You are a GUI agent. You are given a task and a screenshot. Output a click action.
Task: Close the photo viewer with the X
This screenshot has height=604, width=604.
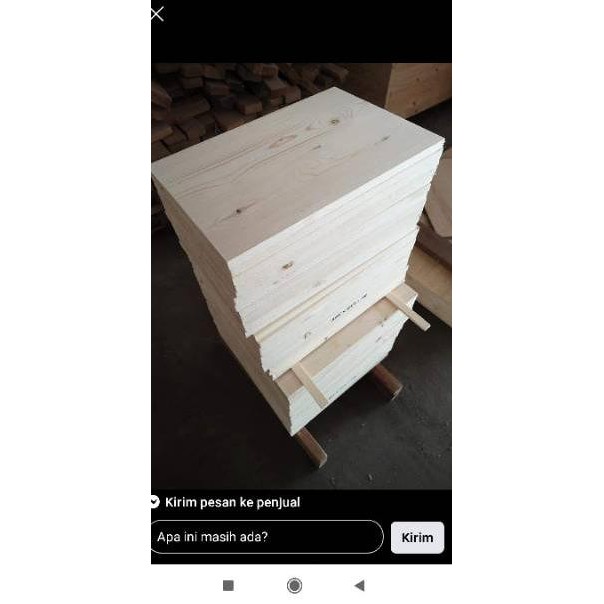[157, 14]
